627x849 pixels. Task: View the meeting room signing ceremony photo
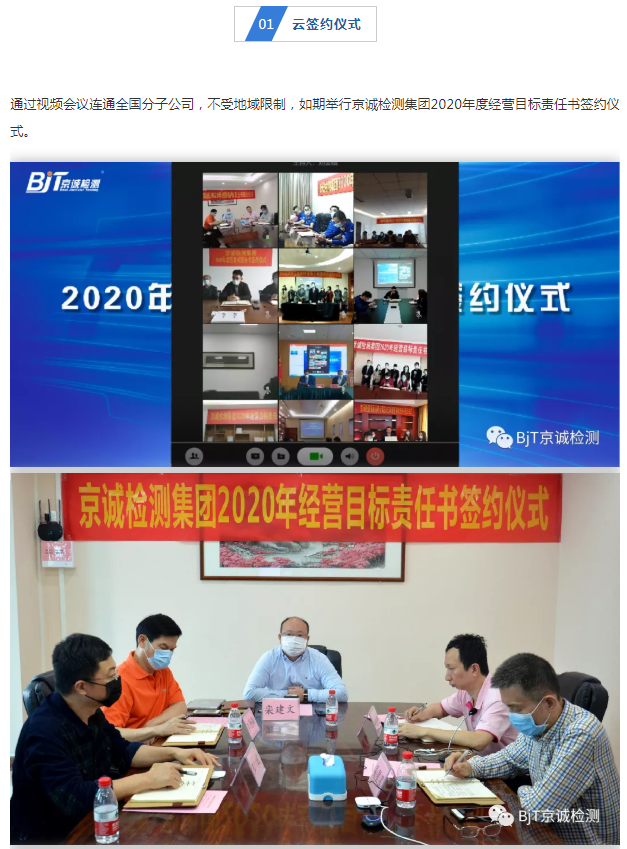314,658
